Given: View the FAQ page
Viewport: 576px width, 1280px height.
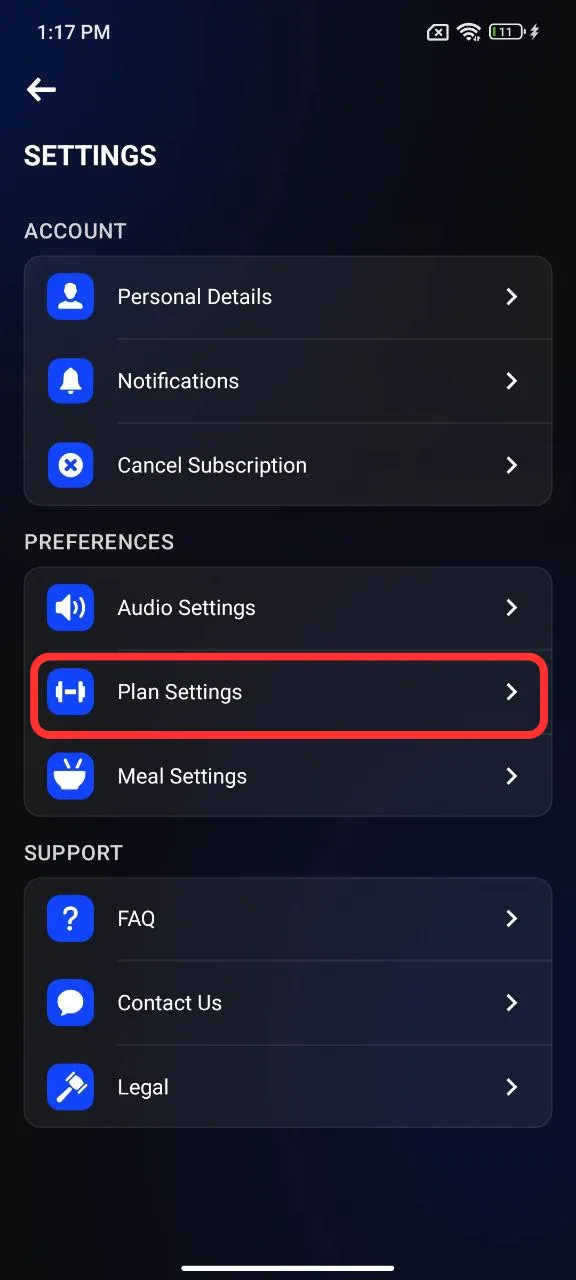Looking at the screenshot, I should point(288,919).
